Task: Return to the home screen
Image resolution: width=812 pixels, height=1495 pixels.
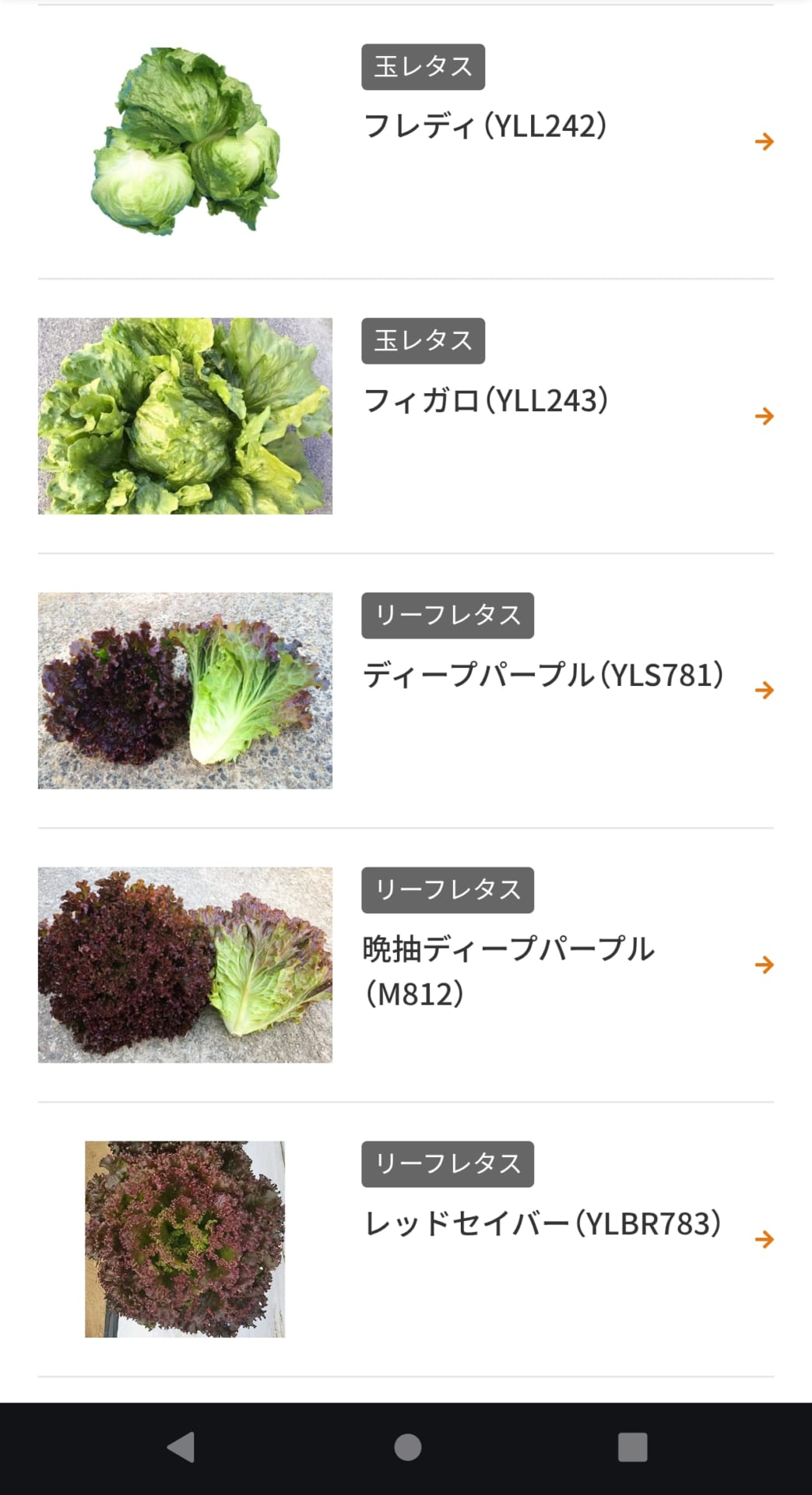Action: coord(407,1448)
